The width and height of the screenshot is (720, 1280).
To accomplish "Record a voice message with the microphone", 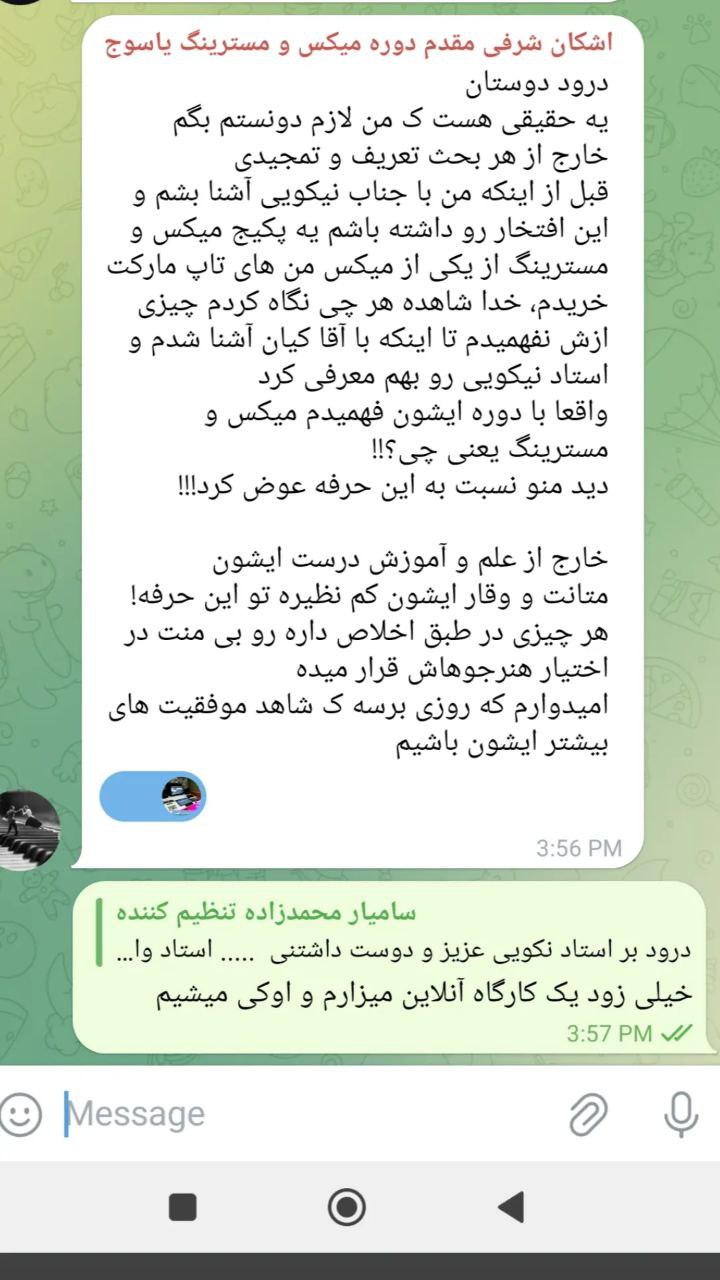I will coord(681,1113).
